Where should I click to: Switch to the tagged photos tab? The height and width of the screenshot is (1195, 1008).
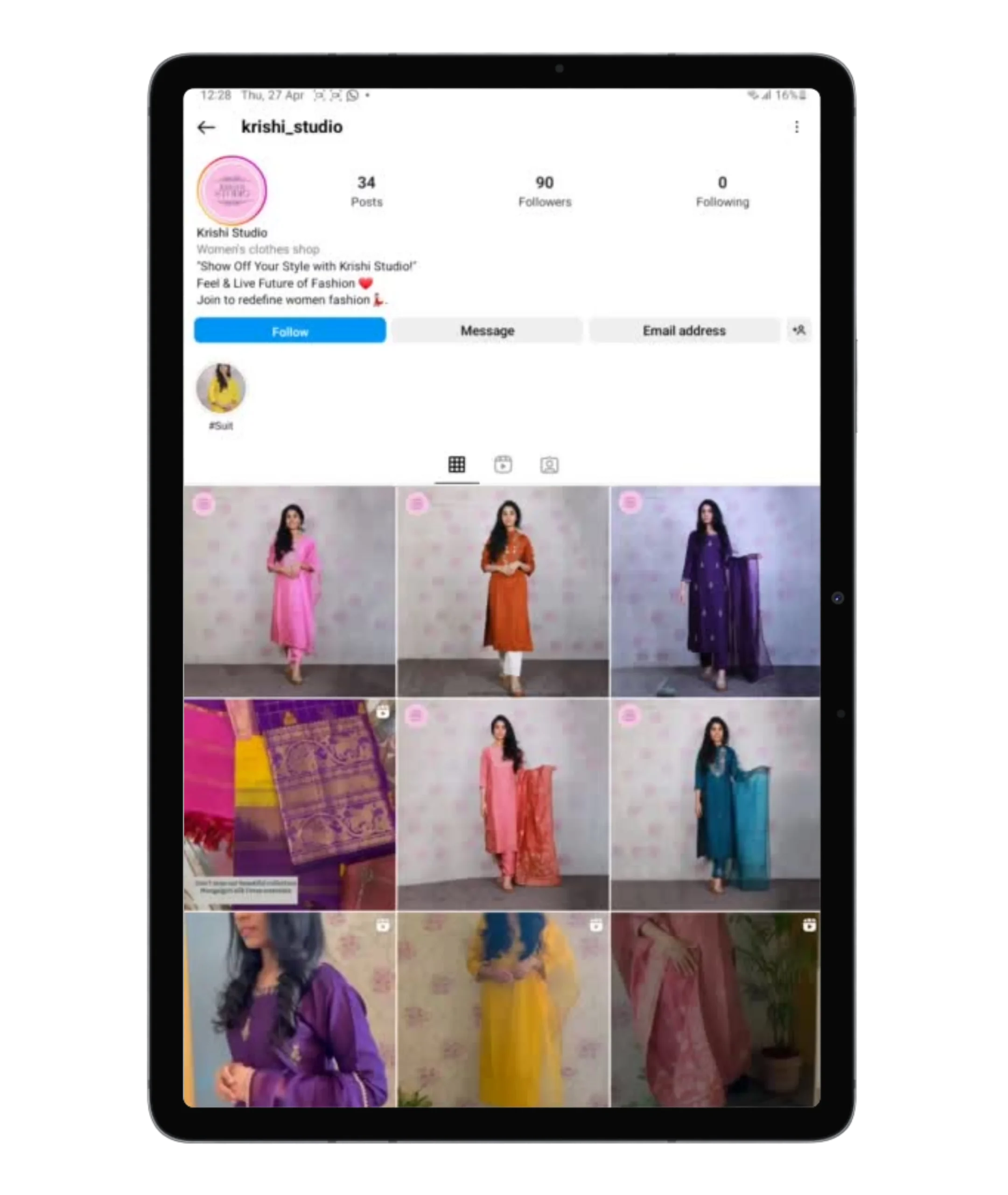pyautogui.click(x=549, y=465)
